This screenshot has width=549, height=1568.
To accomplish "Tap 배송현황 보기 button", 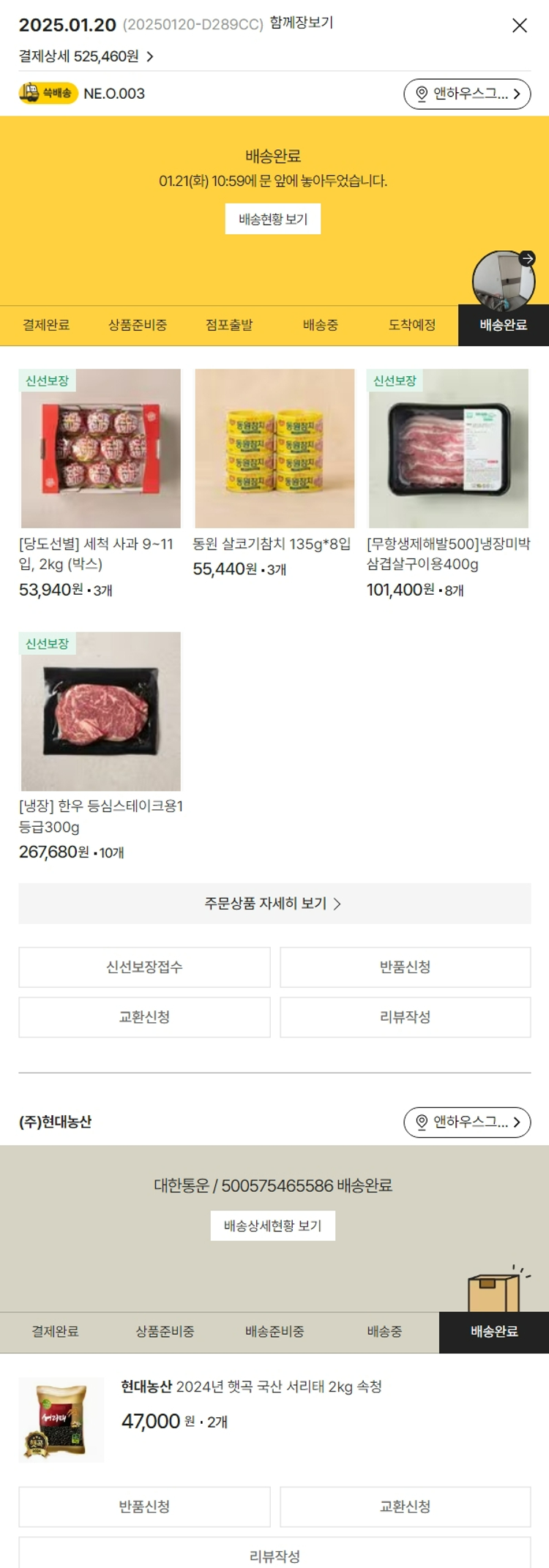I will click(273, 219).
